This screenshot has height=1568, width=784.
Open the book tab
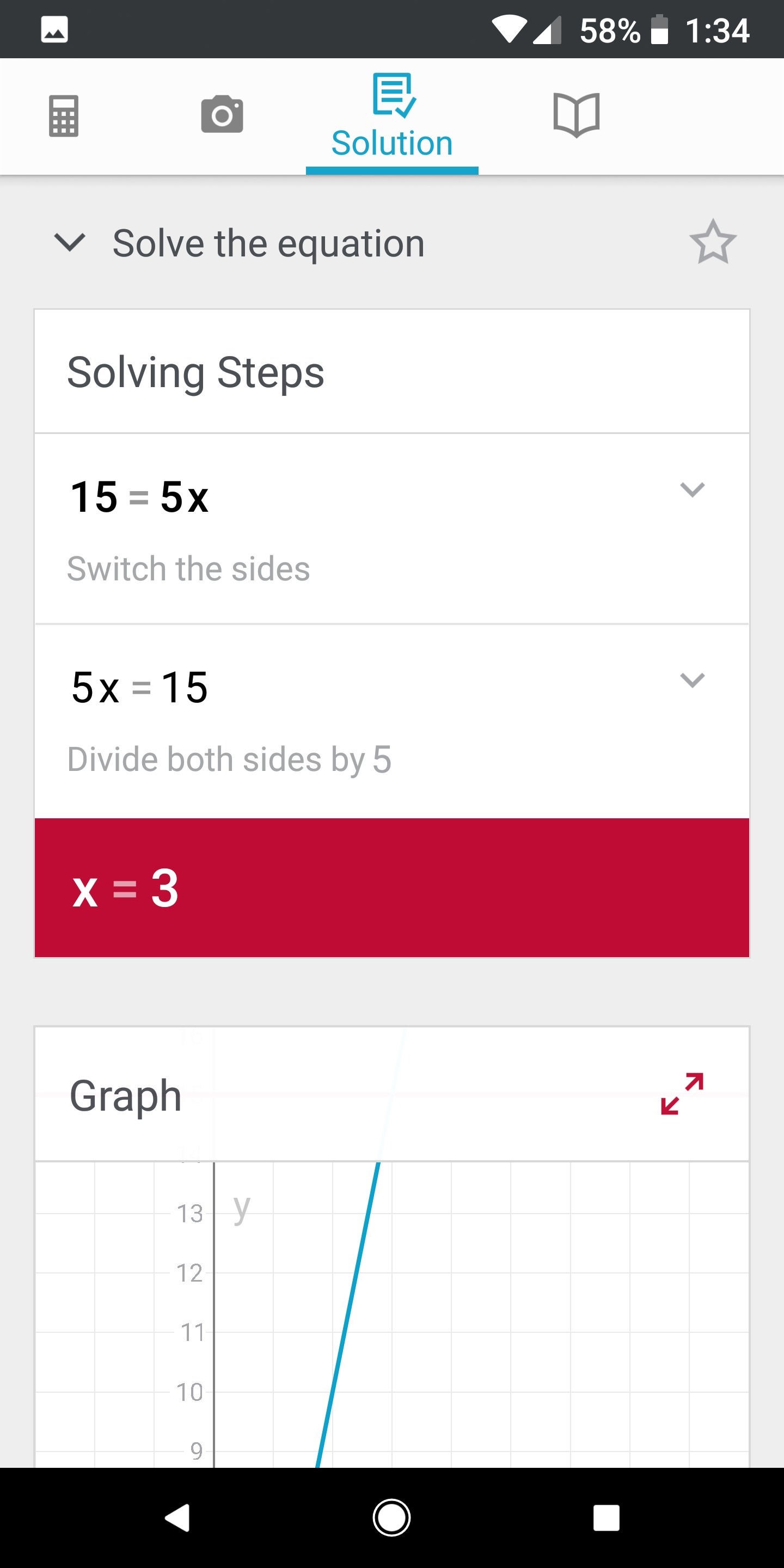576,115
